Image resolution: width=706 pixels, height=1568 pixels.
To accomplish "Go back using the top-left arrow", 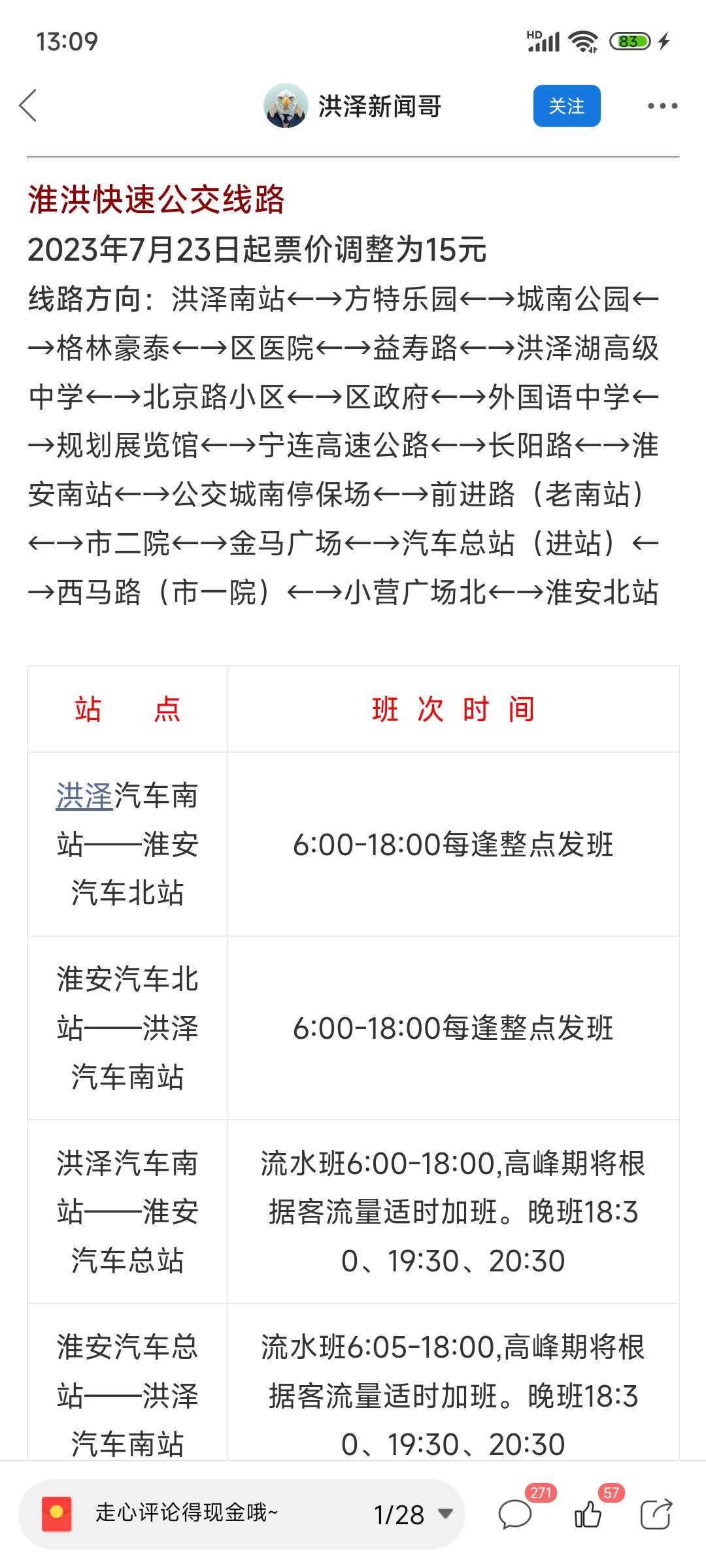I will point(28,106).
